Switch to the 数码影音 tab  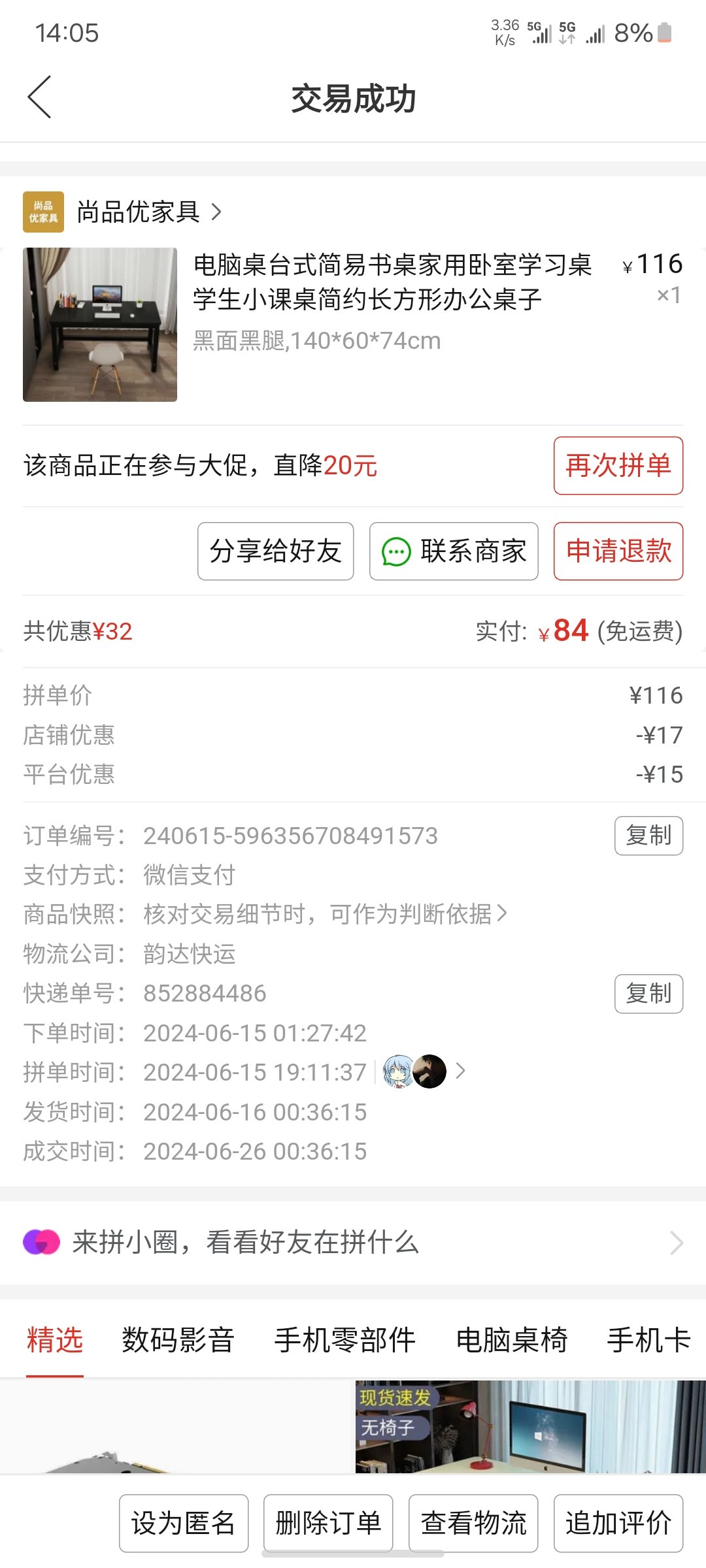click(178, 1341)
